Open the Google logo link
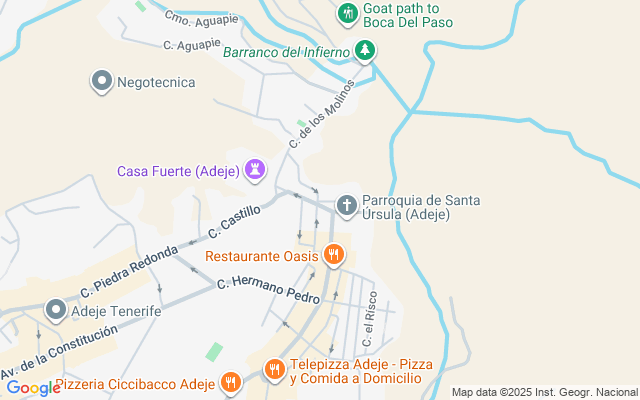Image resolution: width=640 pixels, height=400 pixels. pyautogui.click(x=33, y=388)
